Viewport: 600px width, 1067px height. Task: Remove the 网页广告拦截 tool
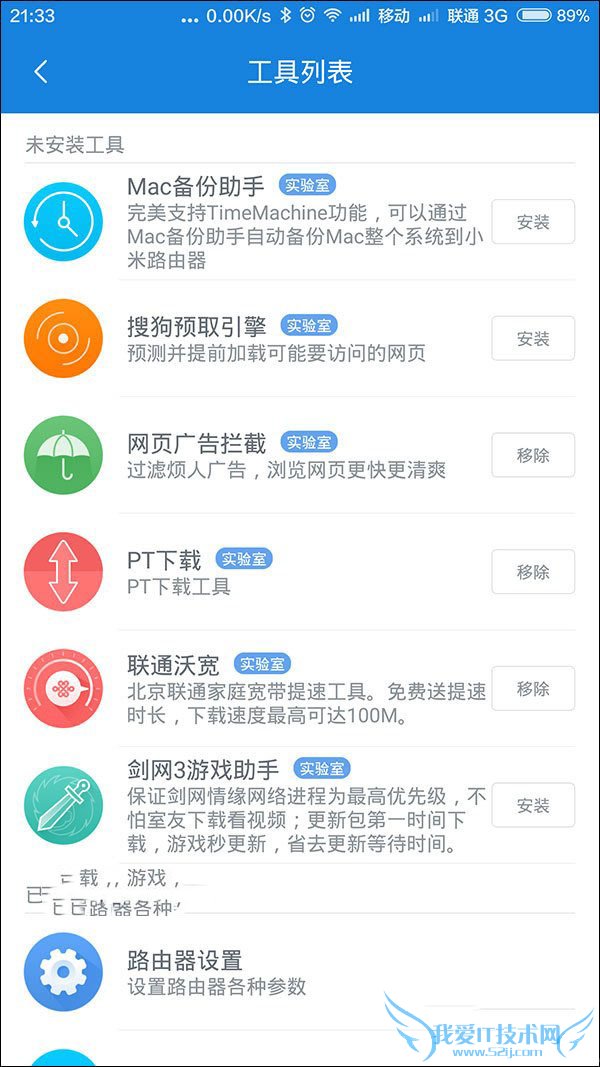click(533, 455)
